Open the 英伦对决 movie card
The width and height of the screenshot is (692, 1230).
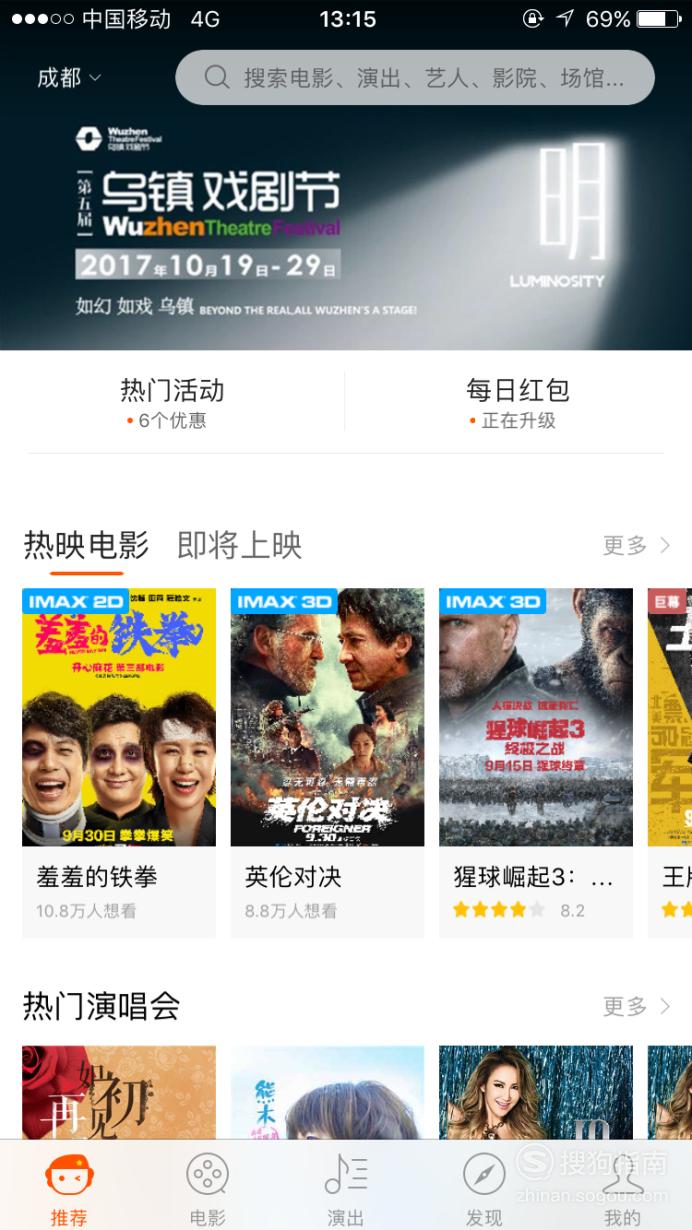tap(327, 760)
